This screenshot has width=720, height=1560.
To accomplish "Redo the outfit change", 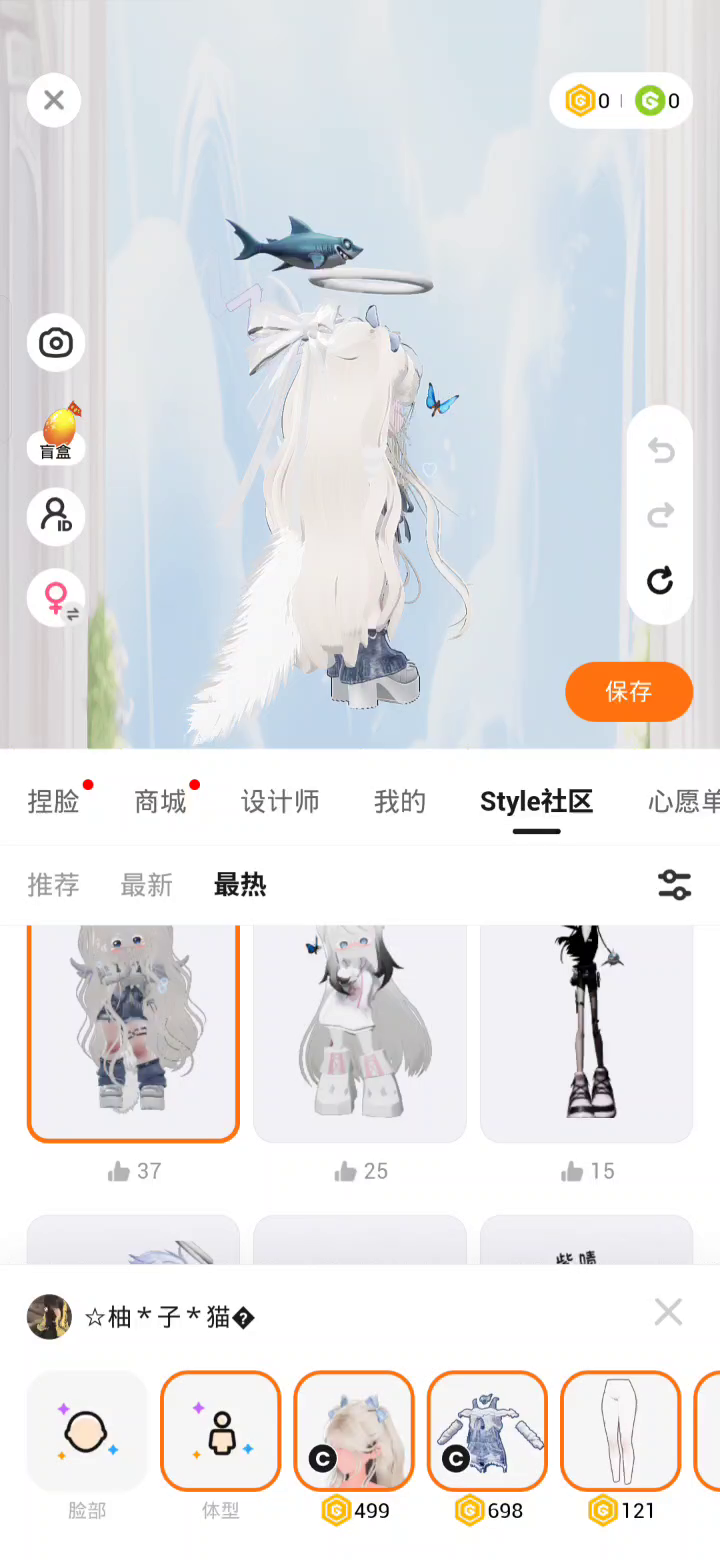I will click(x=660, y=516).
